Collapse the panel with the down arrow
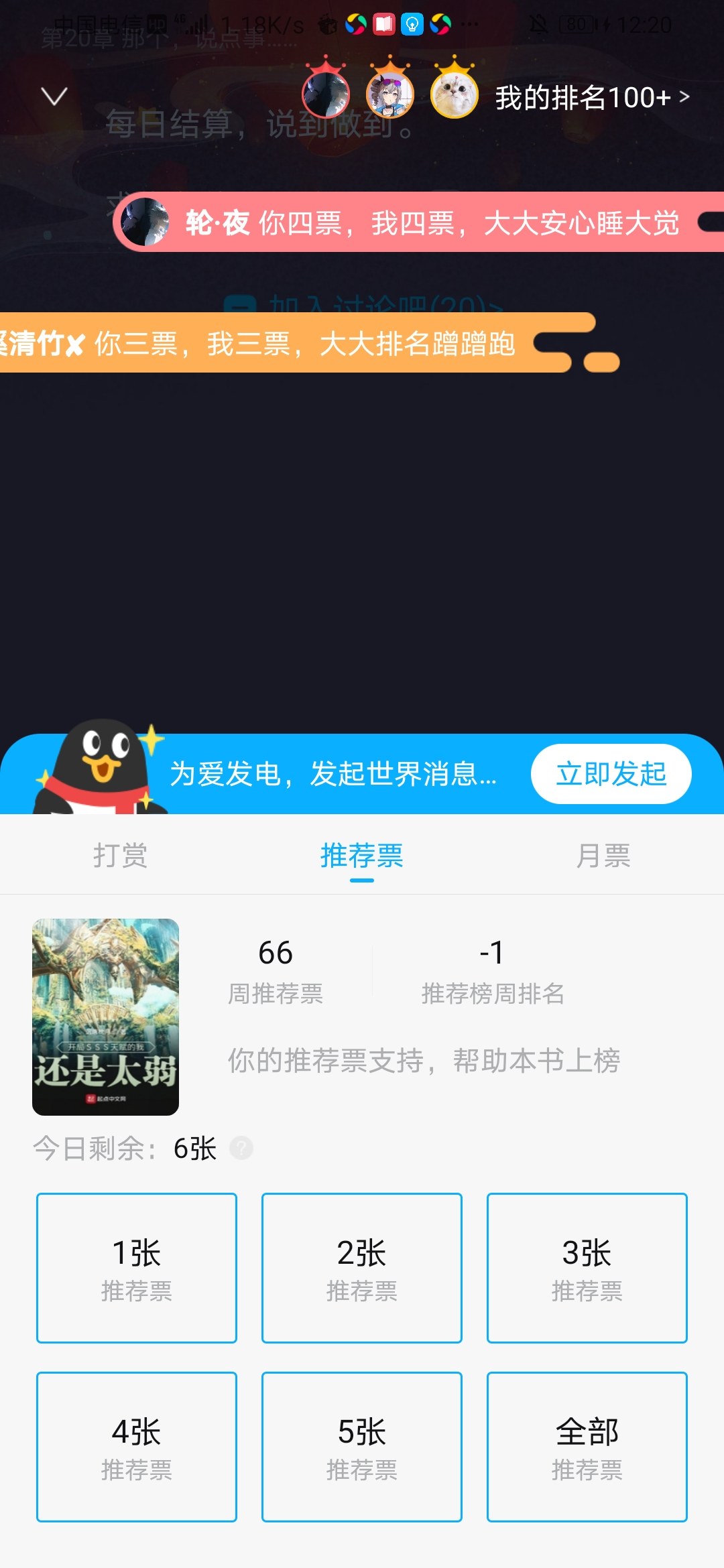 click(54, 96)
